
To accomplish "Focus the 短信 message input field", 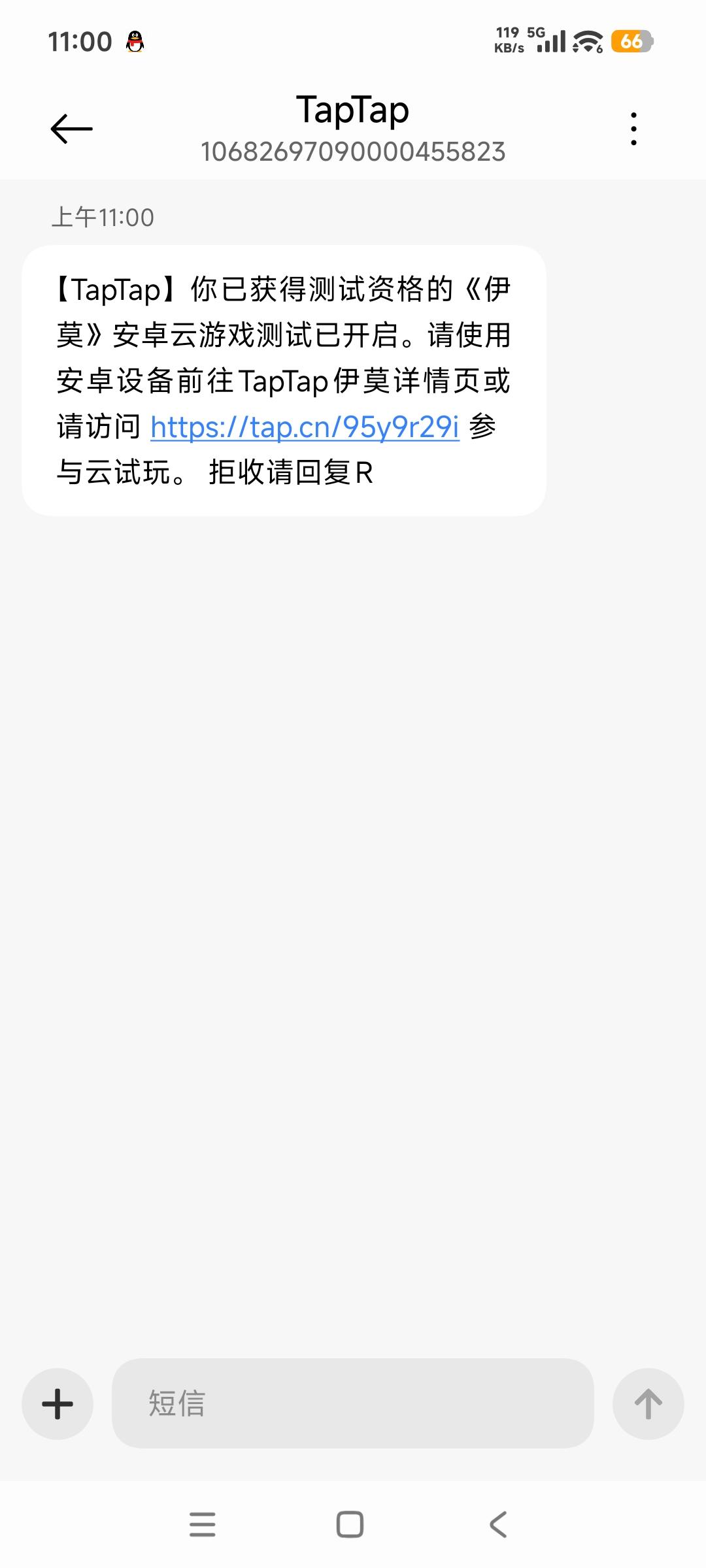I will click(x=352, y=1403).
